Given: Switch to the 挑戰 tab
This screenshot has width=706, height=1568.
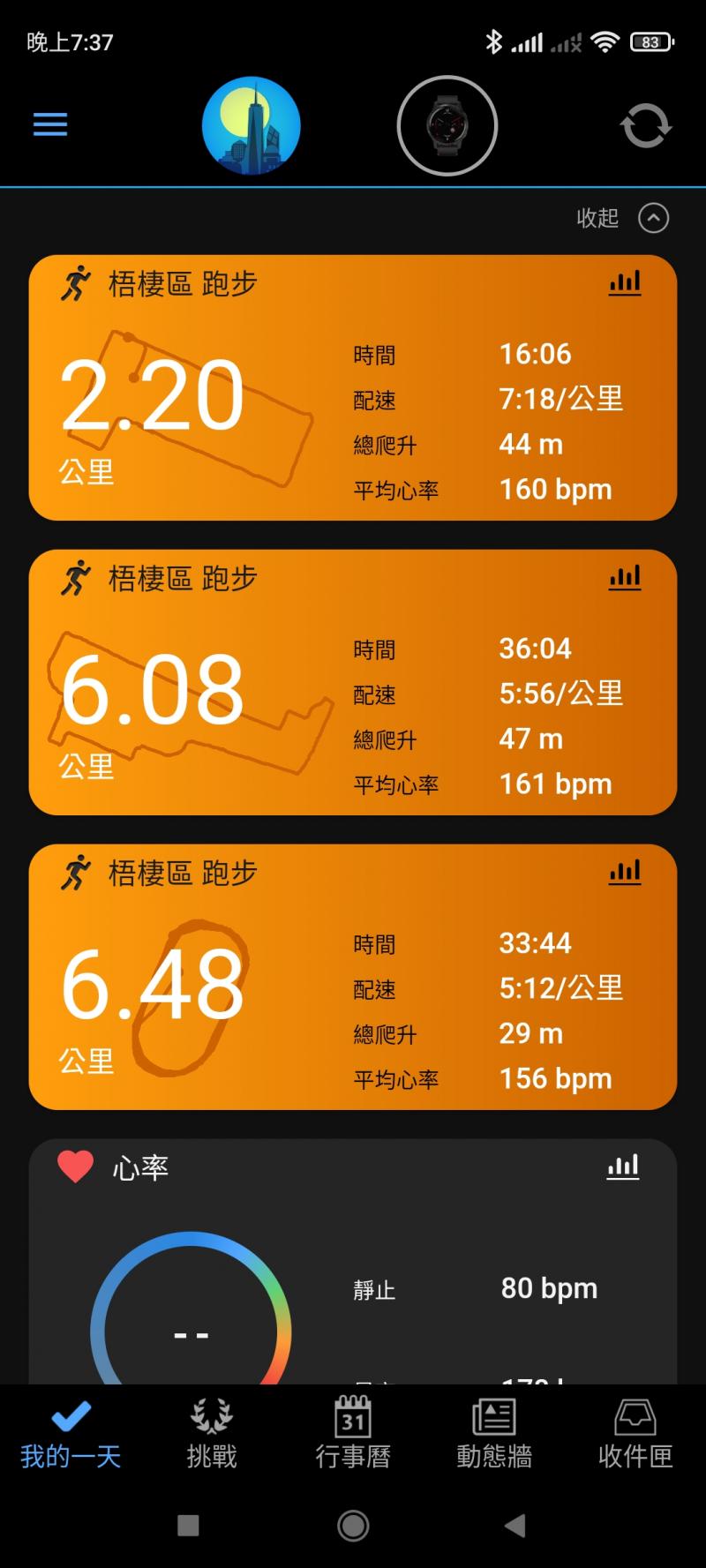Looking at the screenshot, I should pyautogui.click(x=212, y=1436).
